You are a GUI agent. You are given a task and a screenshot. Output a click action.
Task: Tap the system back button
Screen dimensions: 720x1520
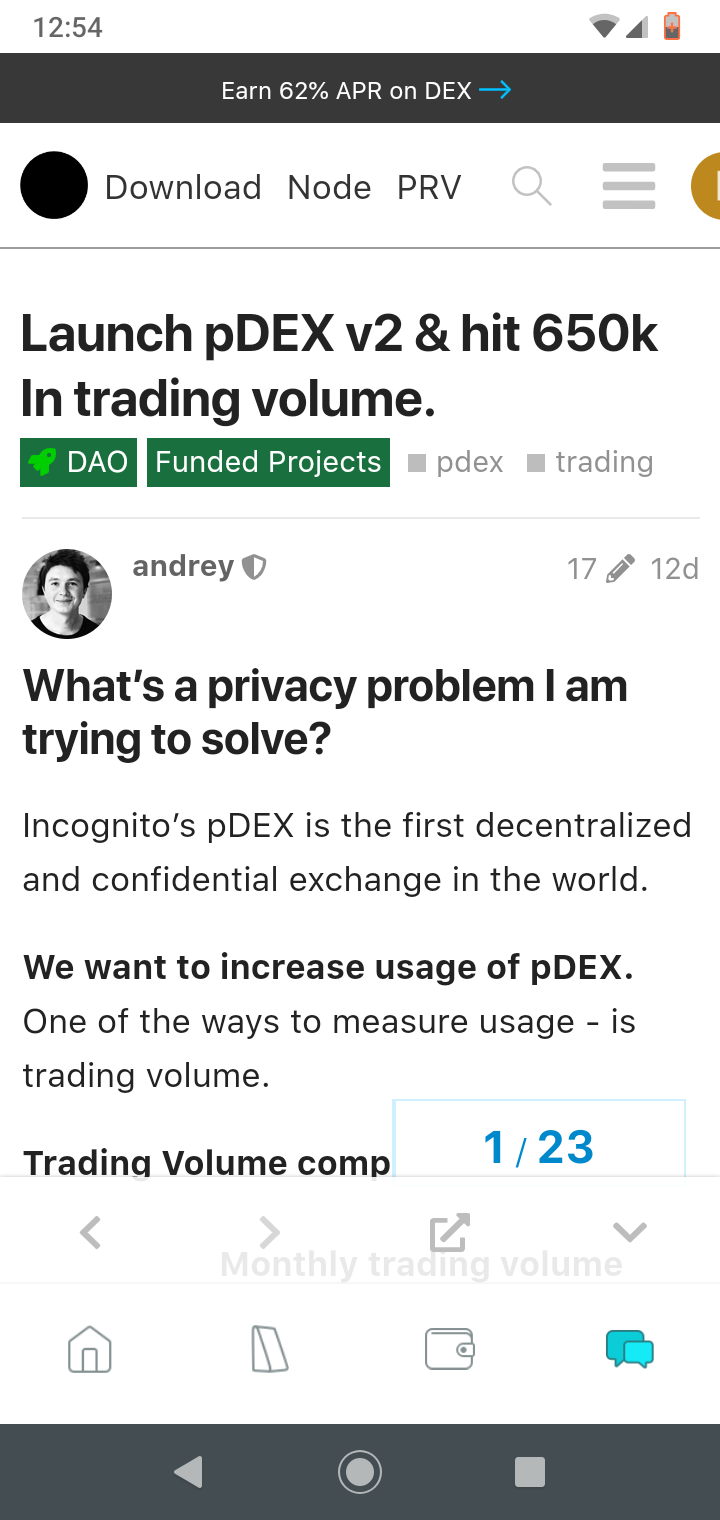point(188,1472)
